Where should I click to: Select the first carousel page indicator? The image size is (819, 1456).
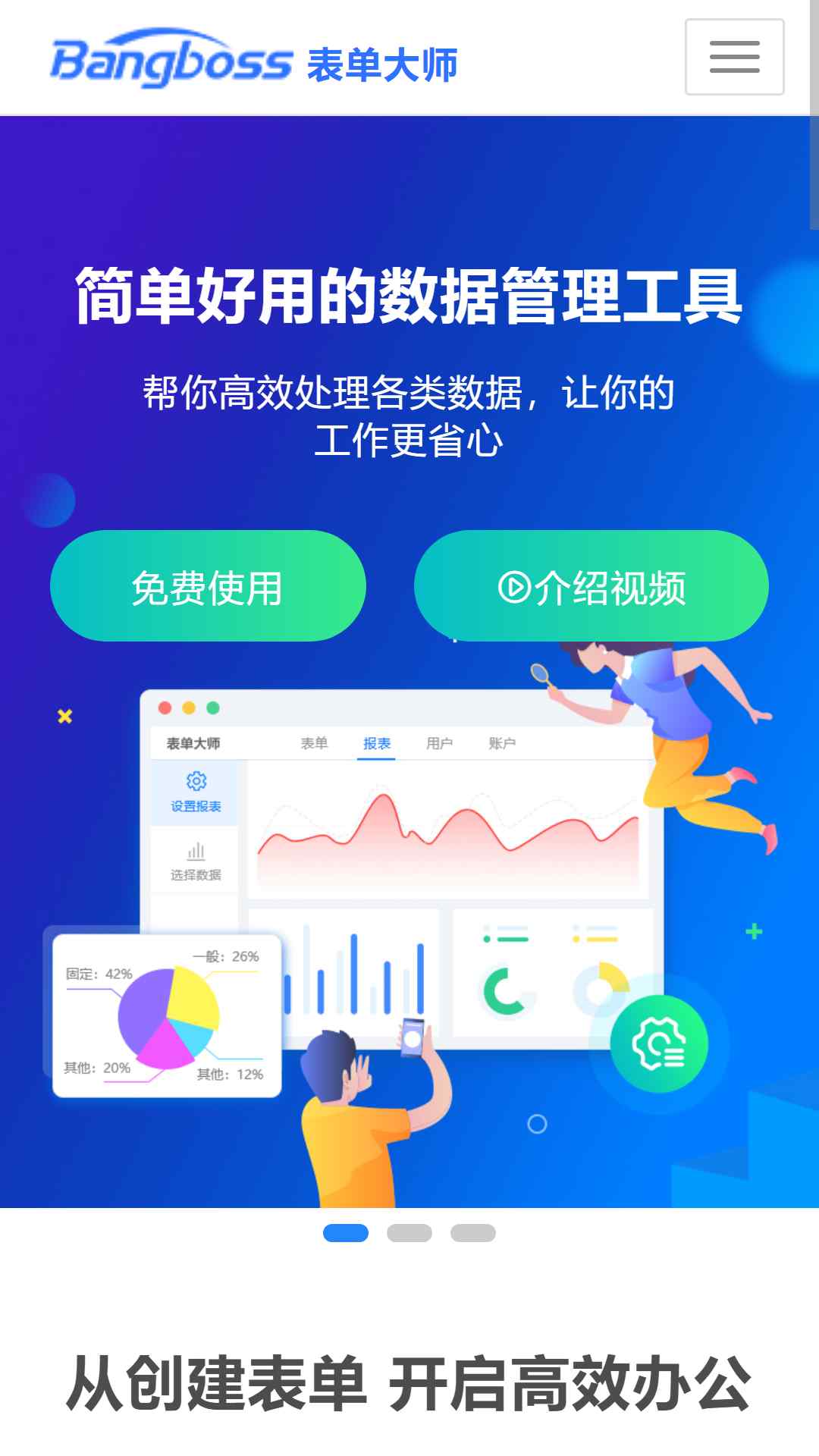pos(346,1233)
